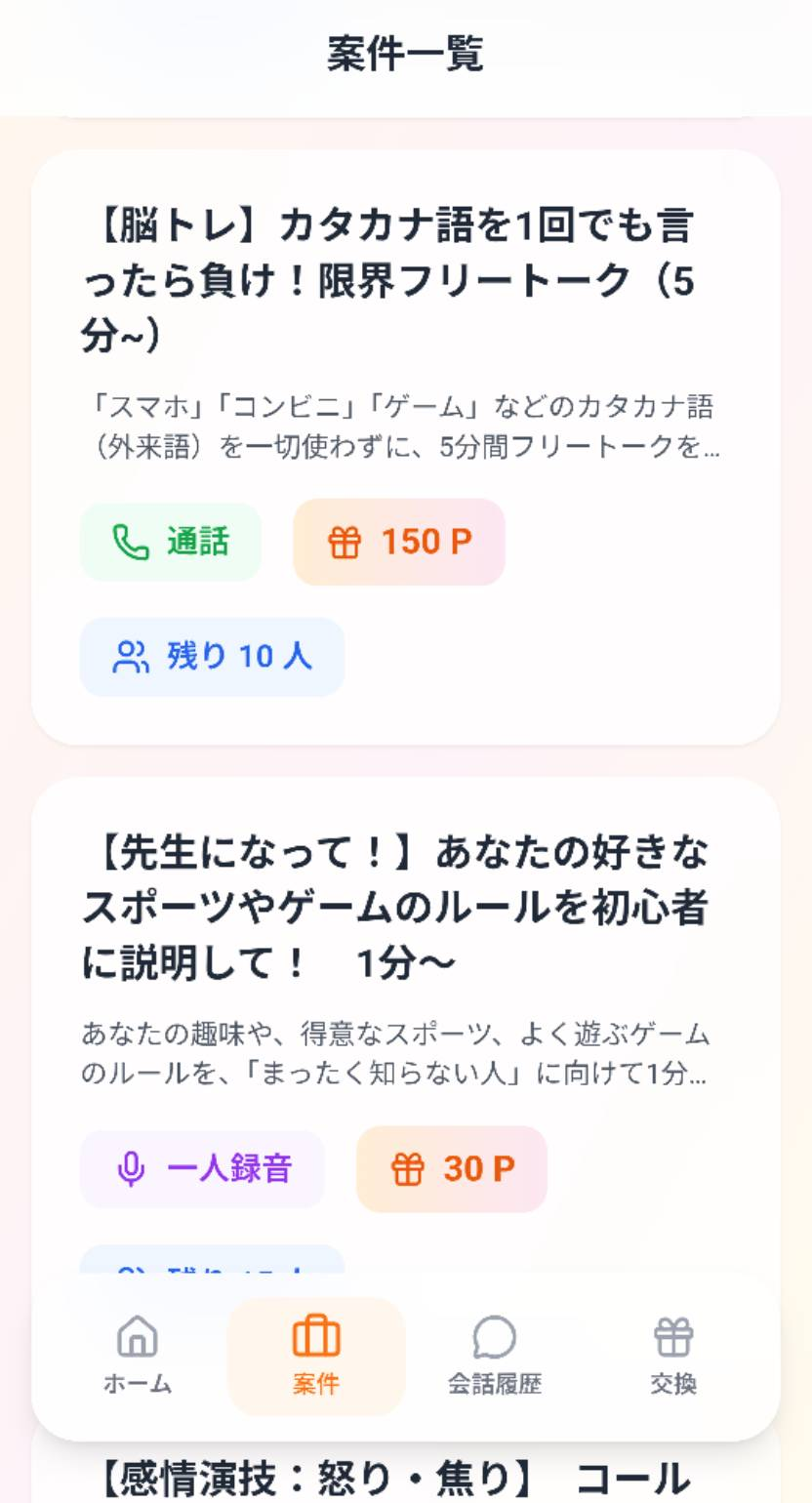The image size is (812, 1503).
Task: Click the 通話 call type badge
Action: click(x=169, y=542)
